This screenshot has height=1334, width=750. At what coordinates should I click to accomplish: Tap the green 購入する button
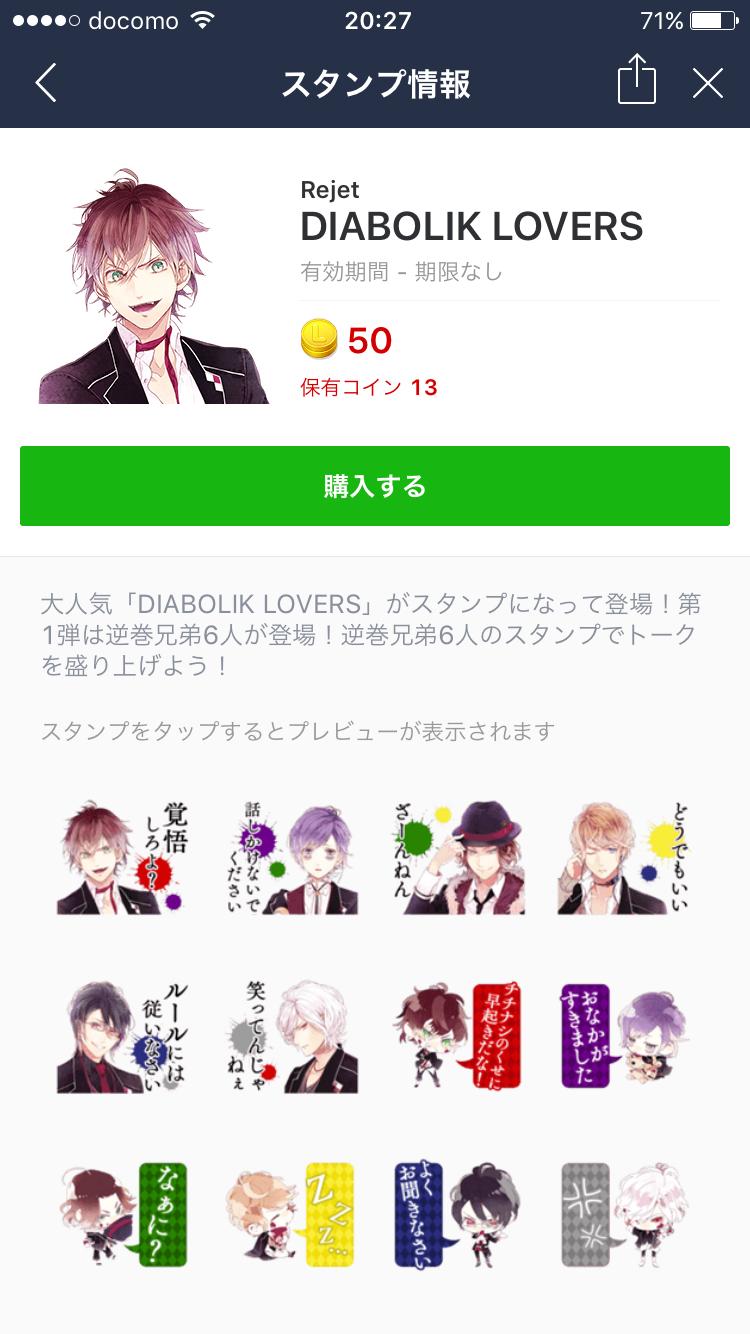click(x=375, y=486)
